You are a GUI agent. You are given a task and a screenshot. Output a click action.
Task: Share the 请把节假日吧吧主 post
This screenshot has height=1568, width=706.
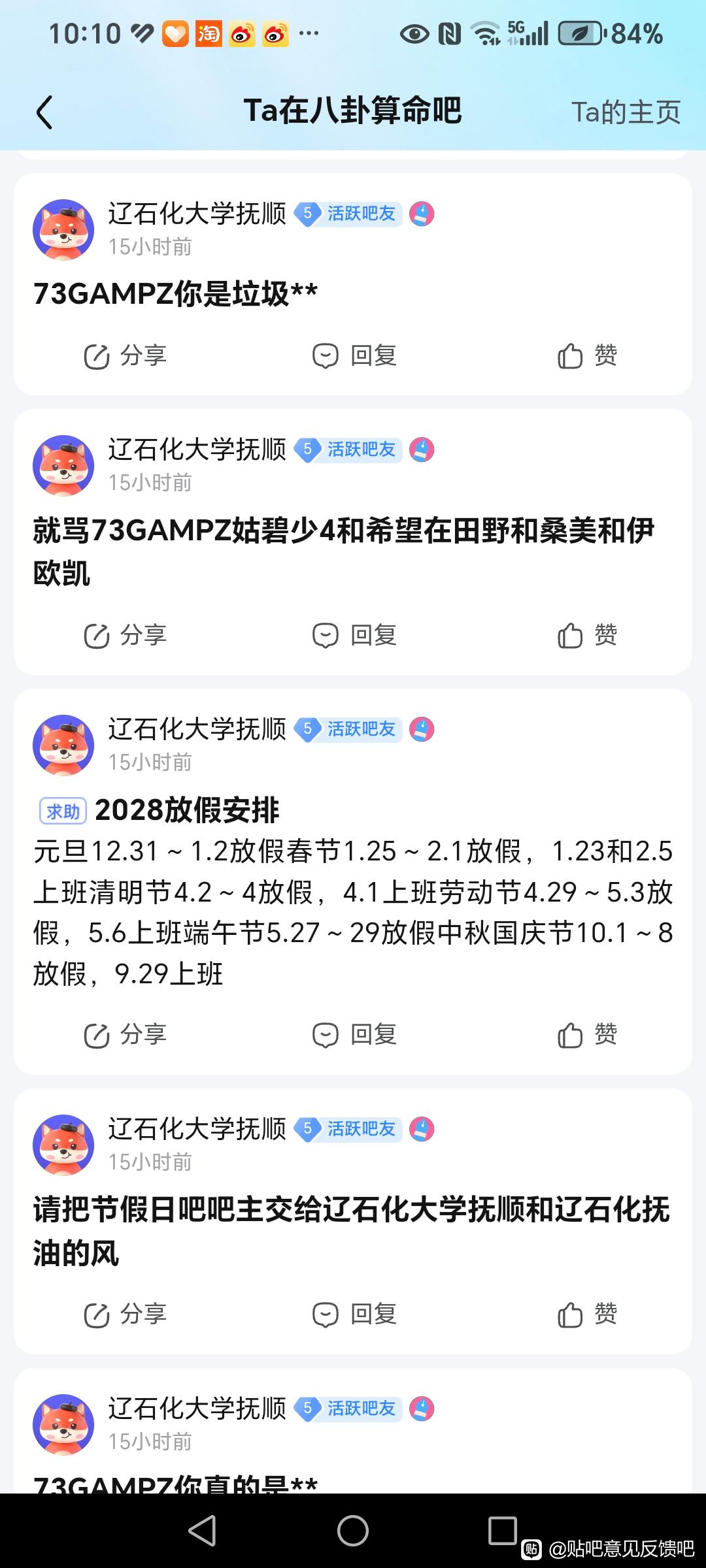coord(125,1315)
